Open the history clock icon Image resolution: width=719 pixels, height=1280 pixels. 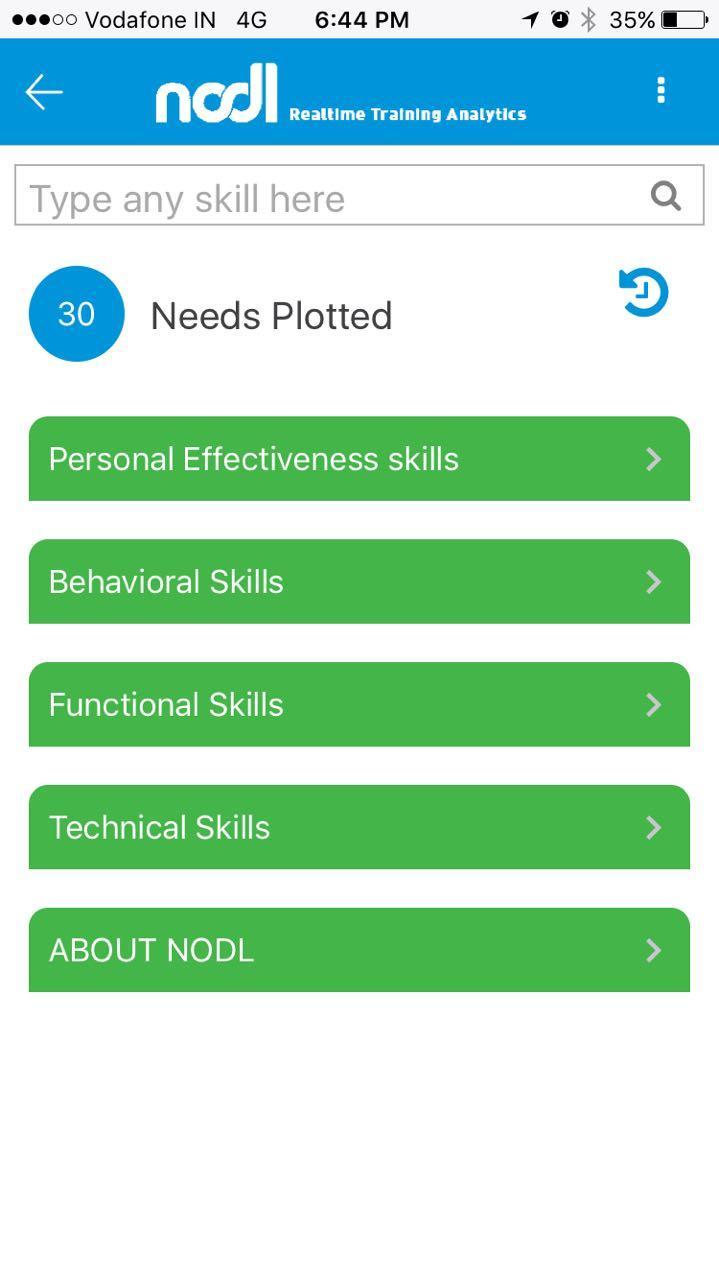click(x=643, y=292)
